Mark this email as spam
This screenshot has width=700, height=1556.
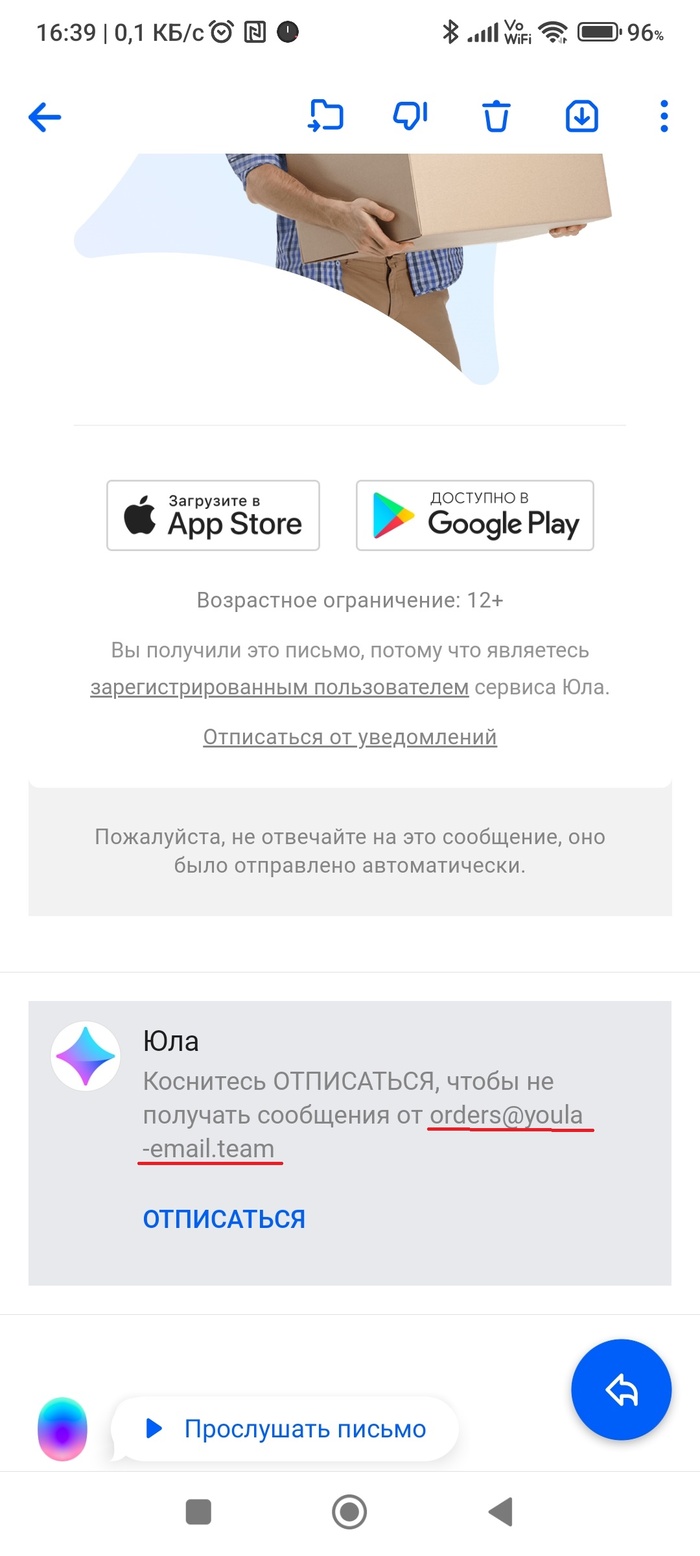point(410,116)
